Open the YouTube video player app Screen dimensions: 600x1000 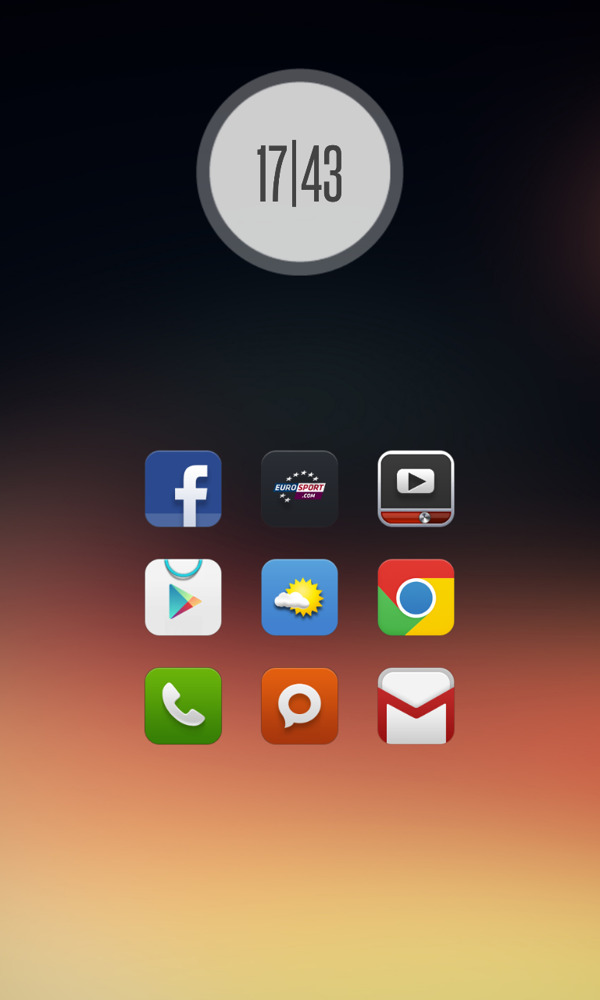point(416,488)
